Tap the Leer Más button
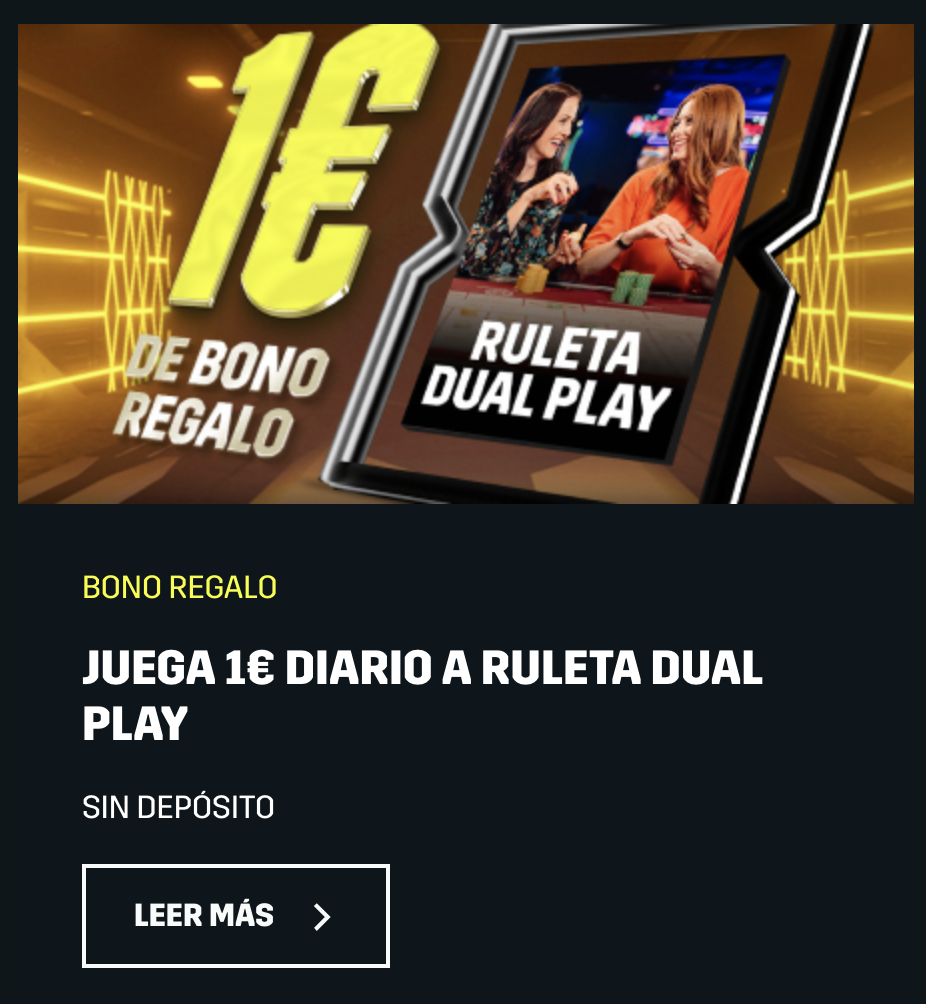The width and height of the screenshot is (926, 1004). [235, 915]
